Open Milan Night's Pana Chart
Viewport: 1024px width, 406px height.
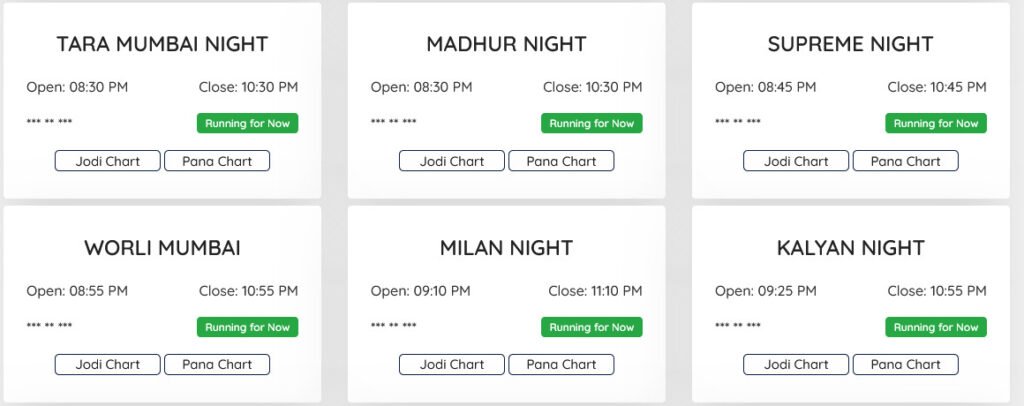click(561, 364)
